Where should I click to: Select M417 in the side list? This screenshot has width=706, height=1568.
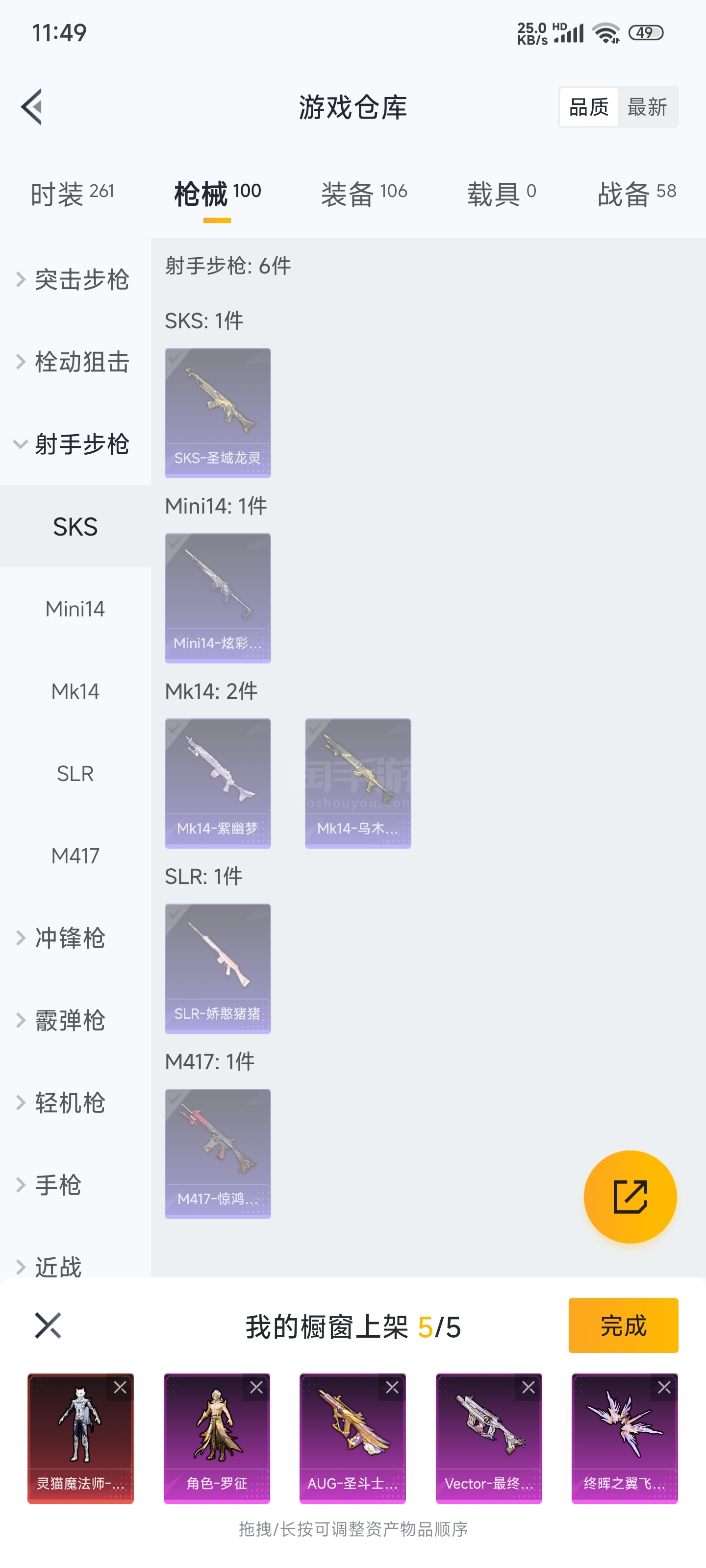pos(75,856)
